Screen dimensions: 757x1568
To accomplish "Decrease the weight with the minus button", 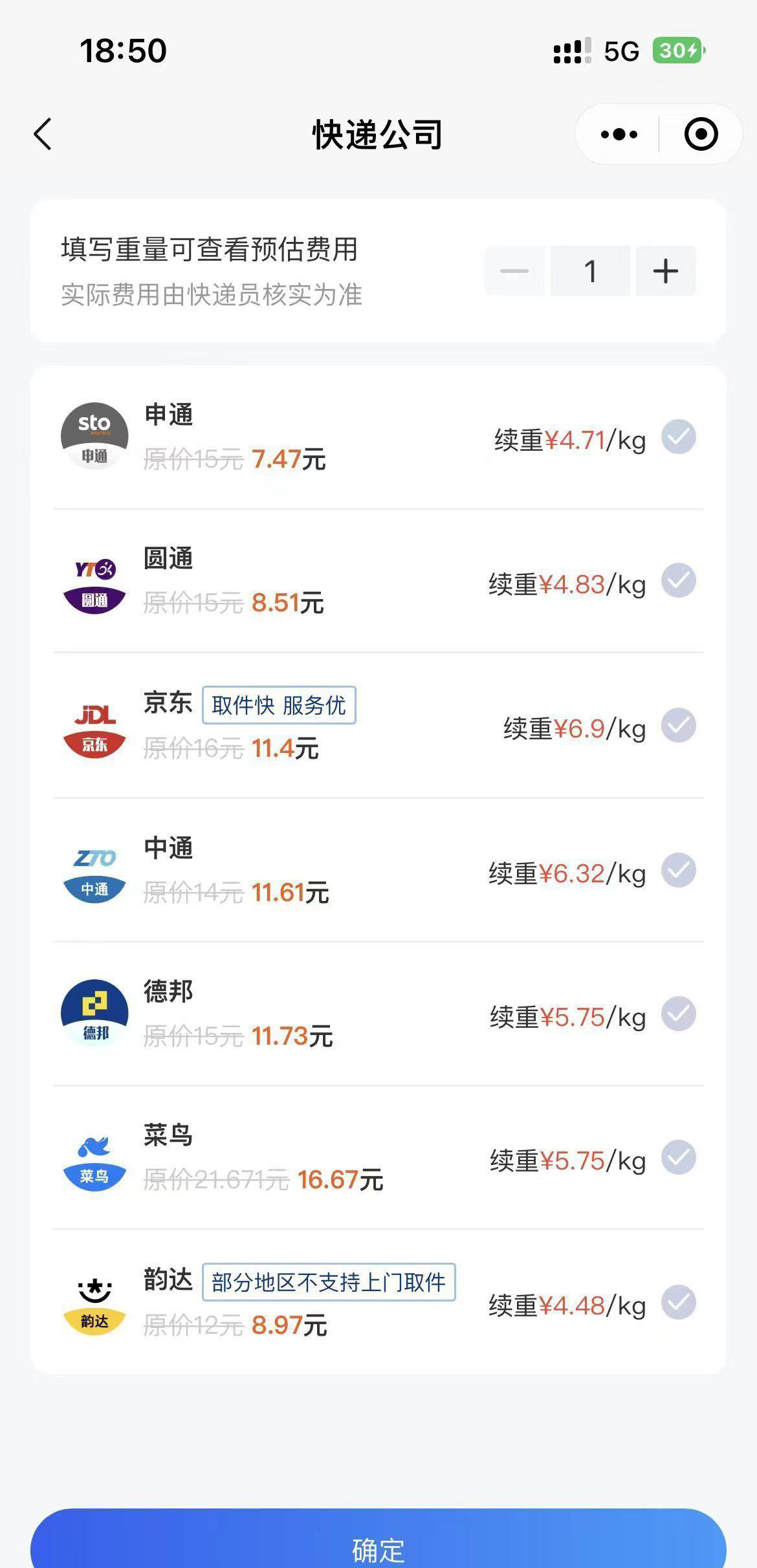I will tap(515, 271).
